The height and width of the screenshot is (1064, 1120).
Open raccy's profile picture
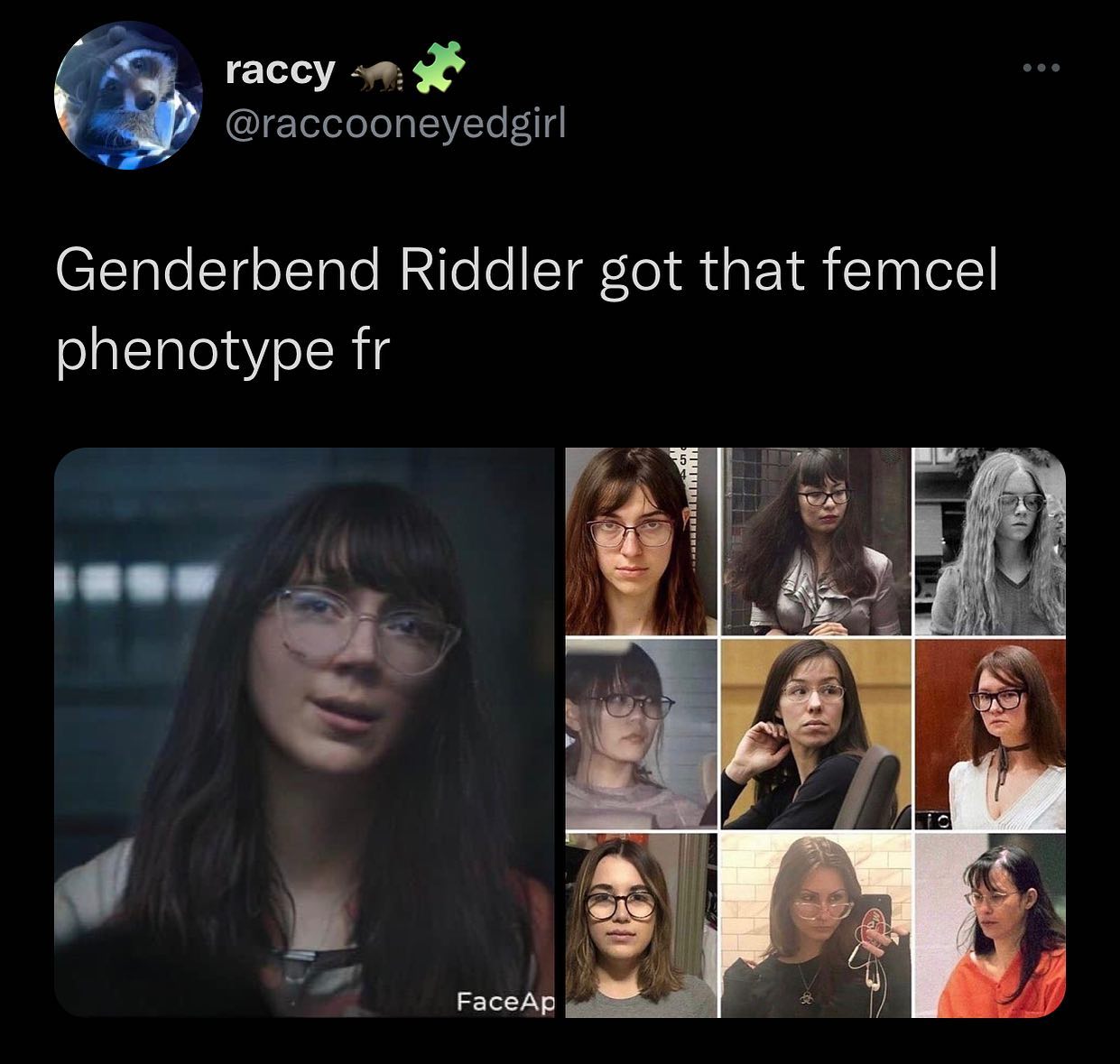(128, 96)
